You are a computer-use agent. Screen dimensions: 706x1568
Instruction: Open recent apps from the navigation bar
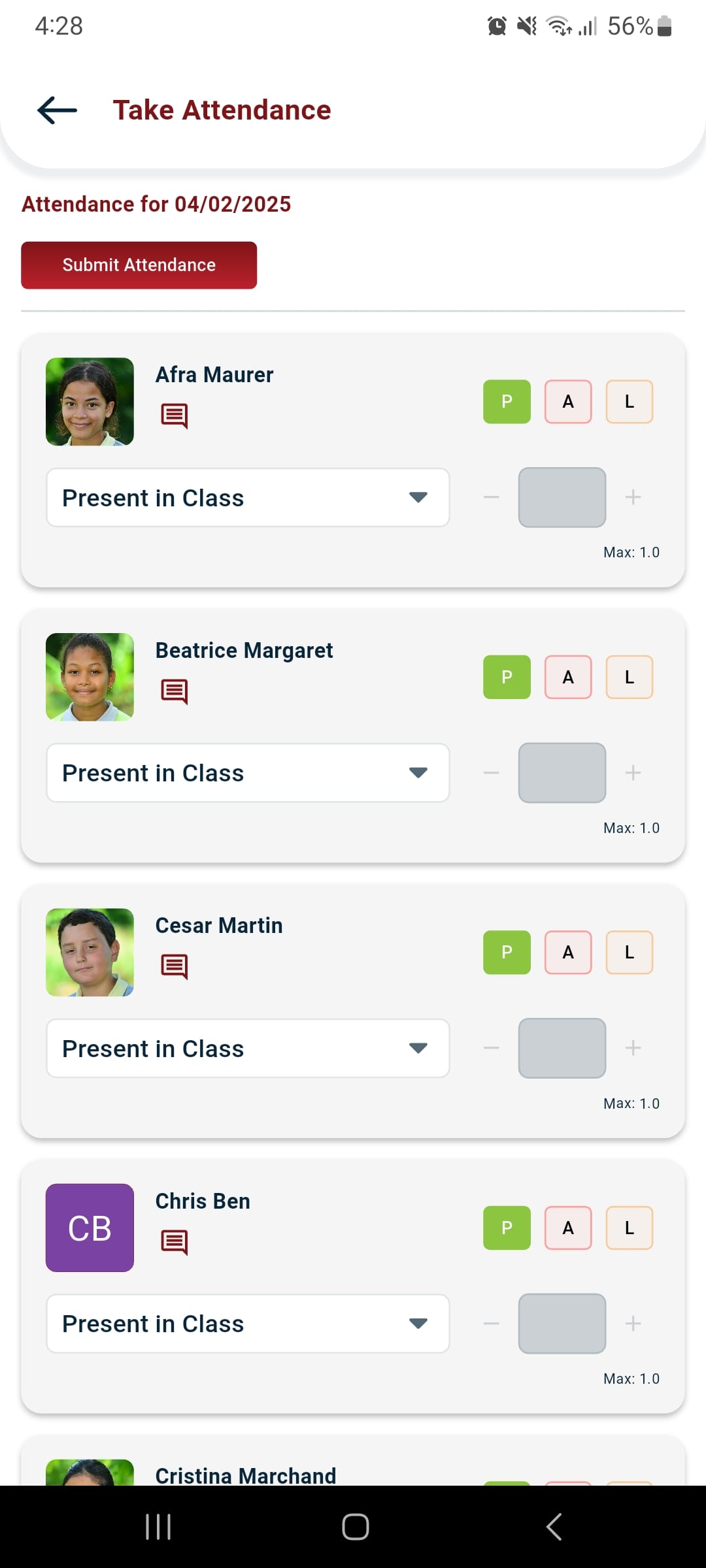tap(158, 1527)
